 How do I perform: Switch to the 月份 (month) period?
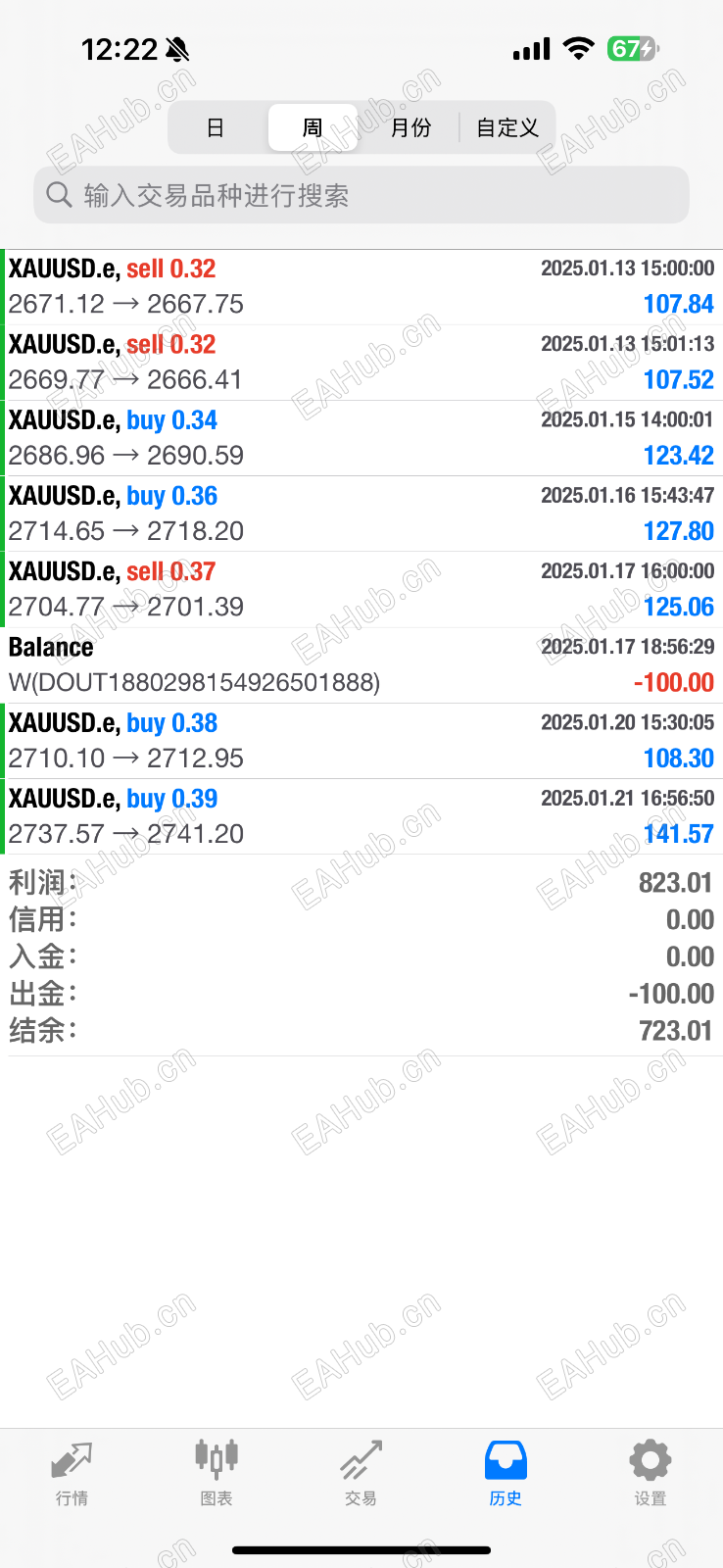click(x=410, y=127)
